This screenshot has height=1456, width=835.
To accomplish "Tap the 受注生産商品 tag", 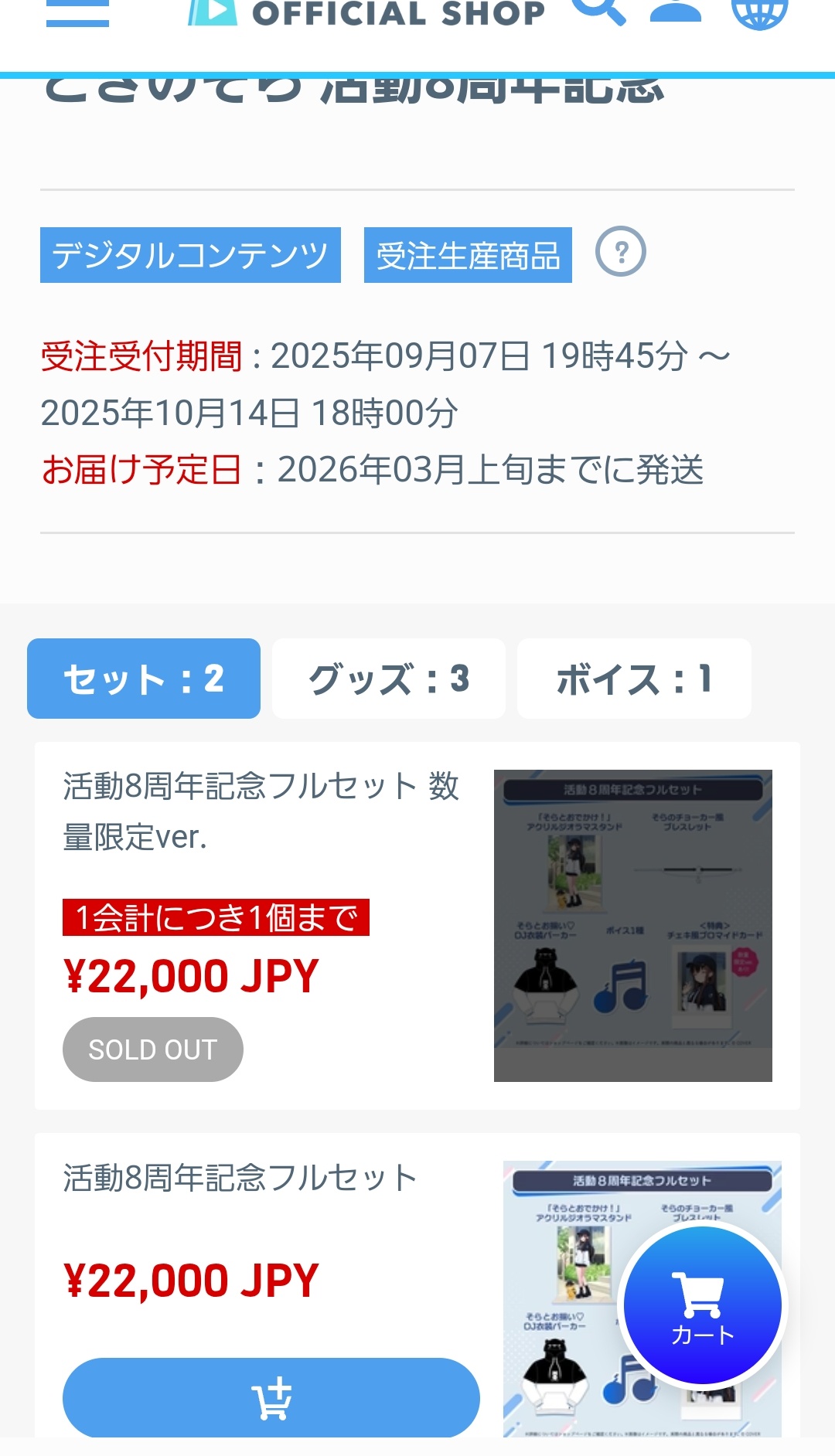I will 468,255.
